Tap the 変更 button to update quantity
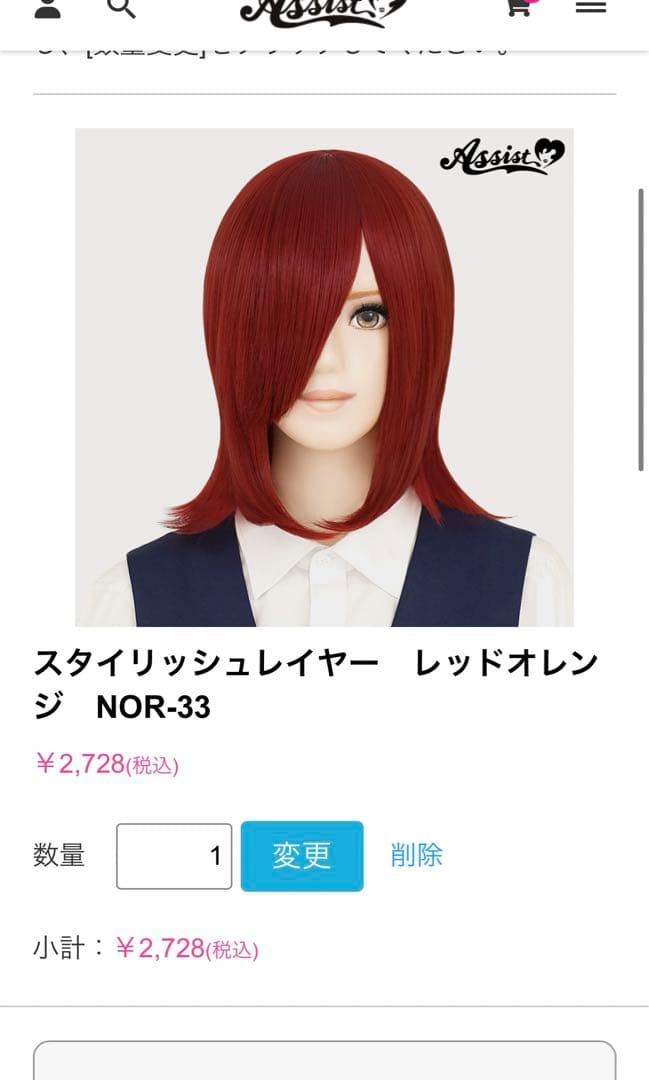 pyautogui.click(x=302, y=856)
